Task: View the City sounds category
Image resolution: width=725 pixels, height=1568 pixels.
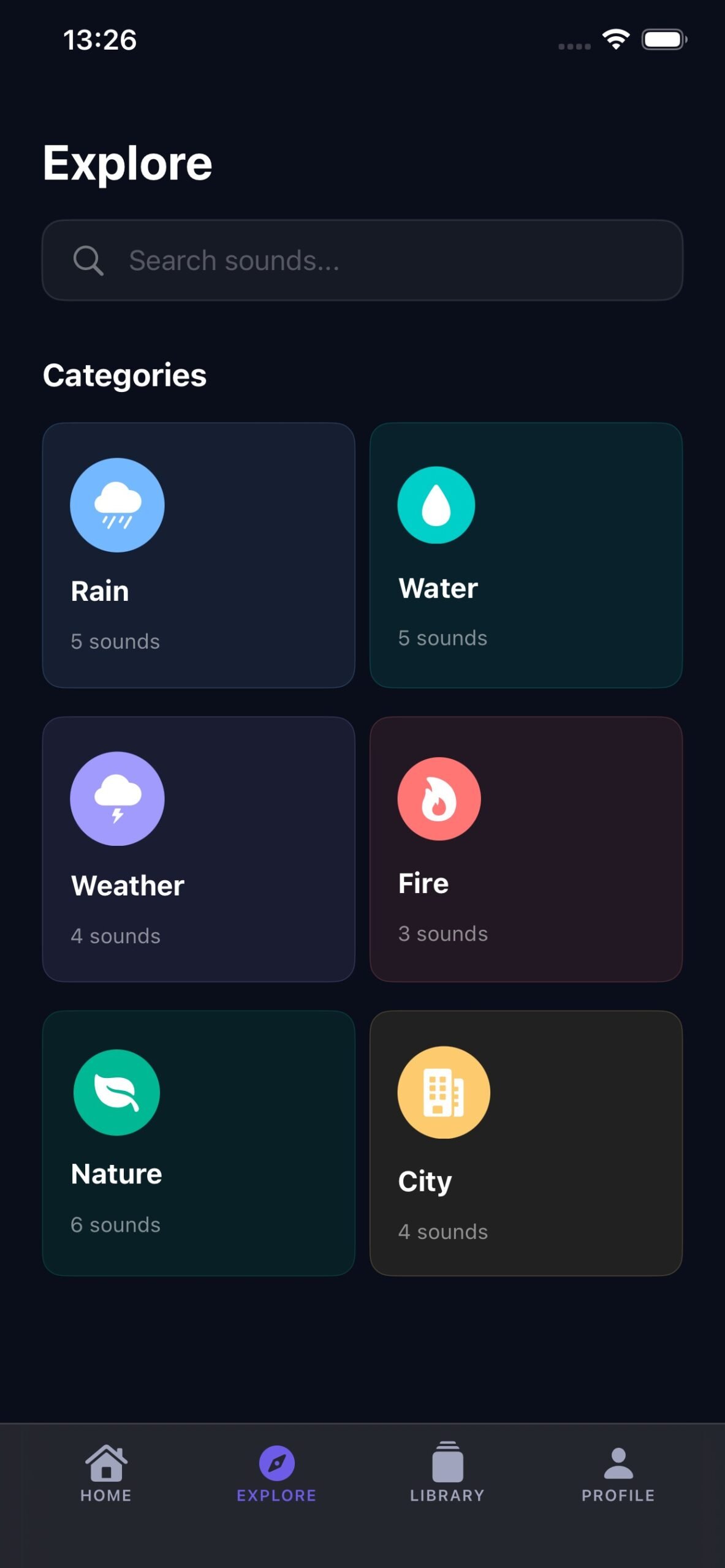Action: (526, 1143)
